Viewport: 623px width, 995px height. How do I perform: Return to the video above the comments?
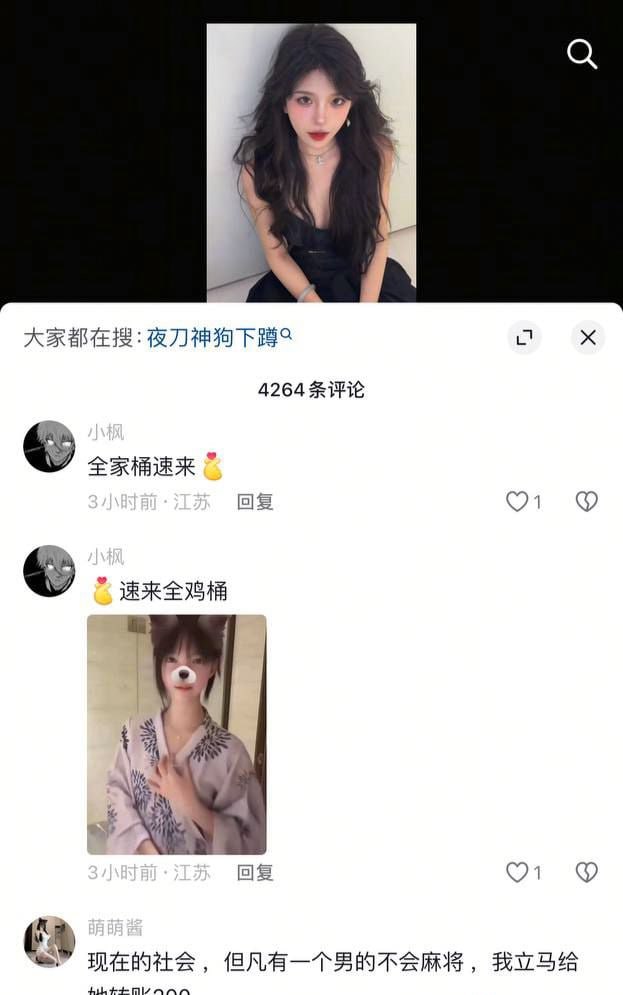coord(311,162)
